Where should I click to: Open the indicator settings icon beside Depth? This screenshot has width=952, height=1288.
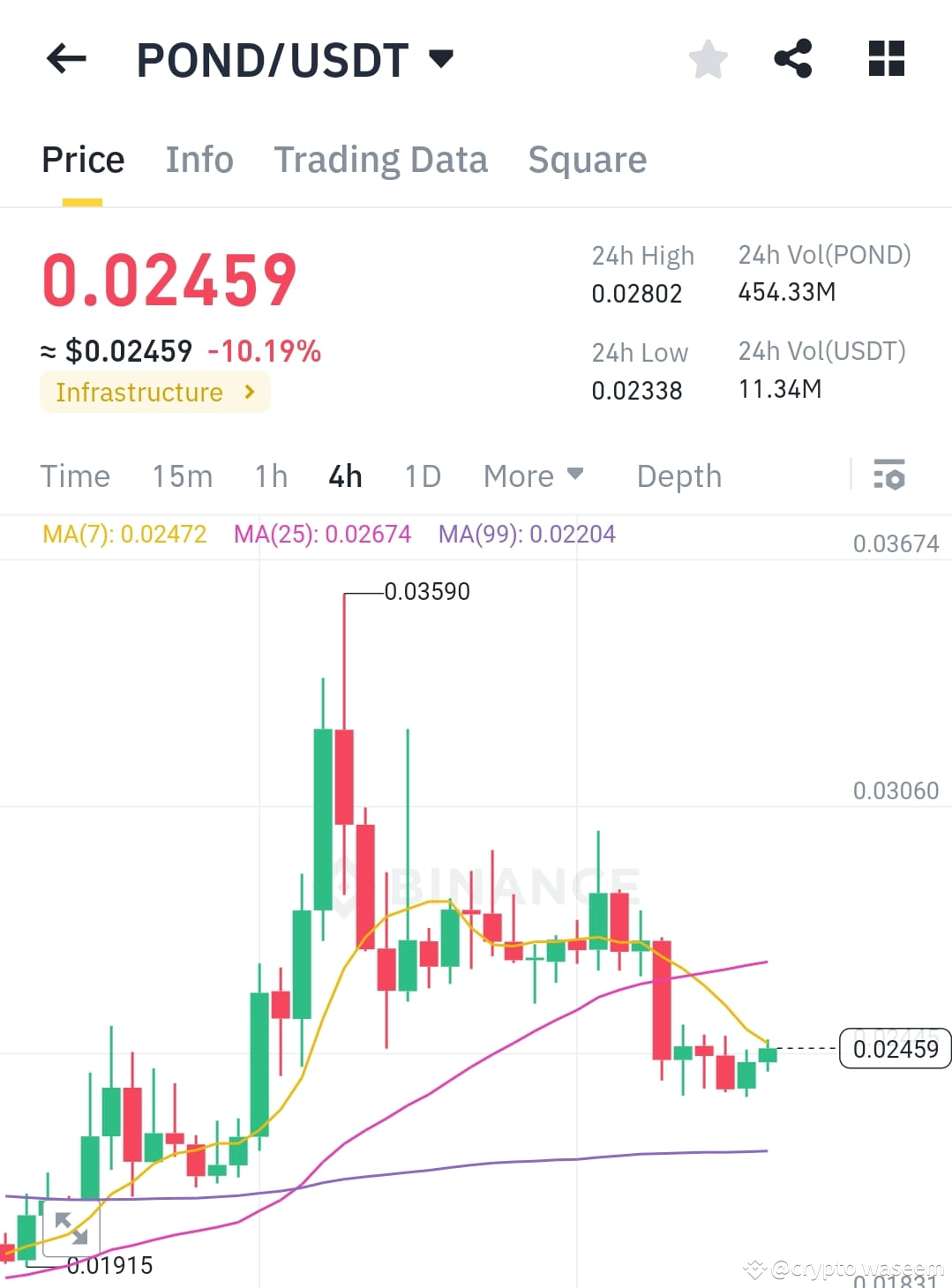tap(890, 476)
